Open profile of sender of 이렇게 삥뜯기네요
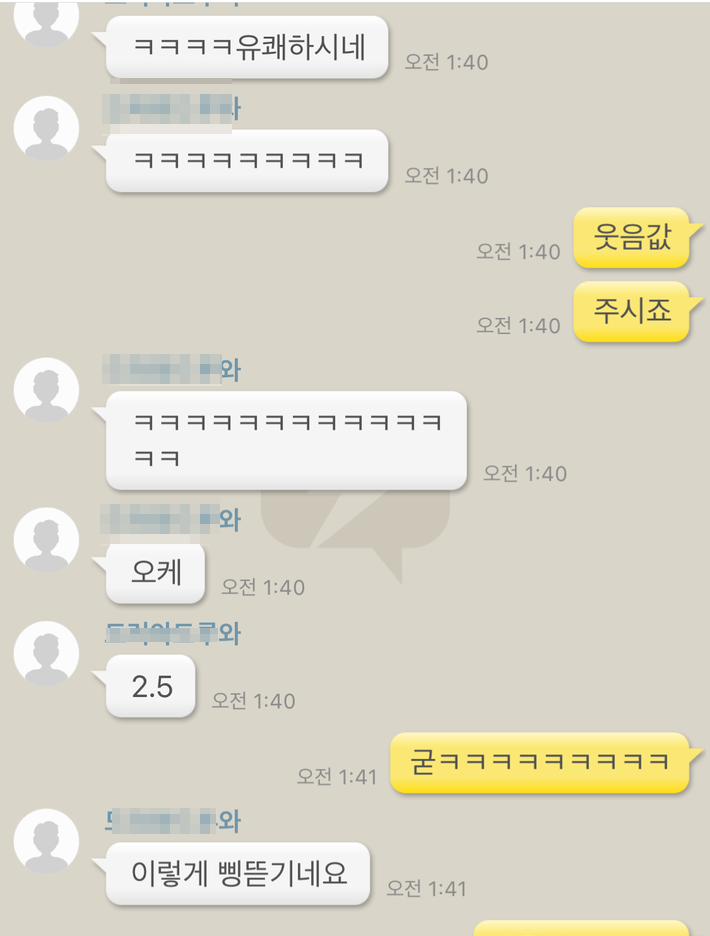710x936 pixels. tap(46, 842)
